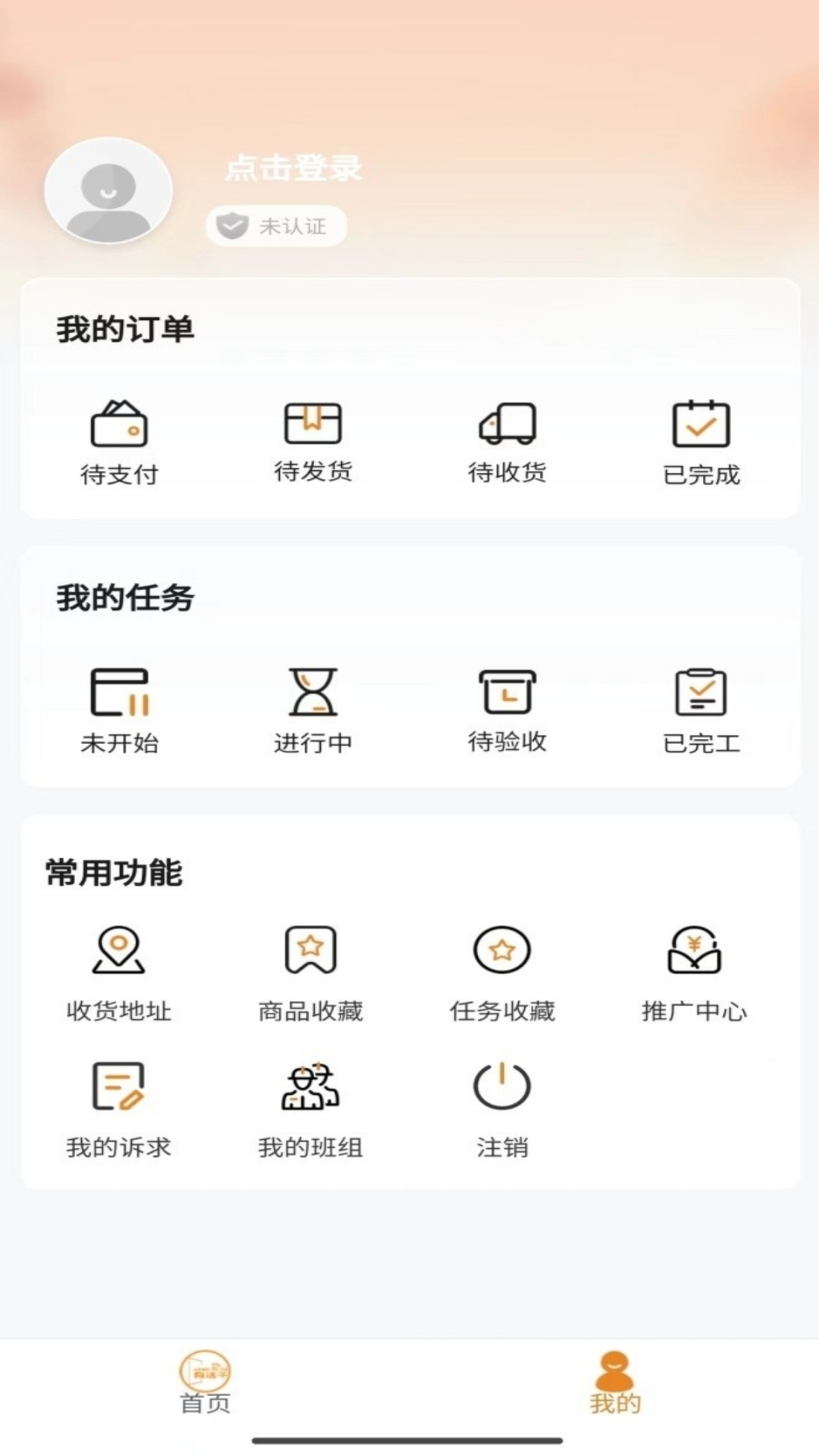Open 我的诉求 my requests
Viewport: 819px width, 1456px height.
(119, 1107)
